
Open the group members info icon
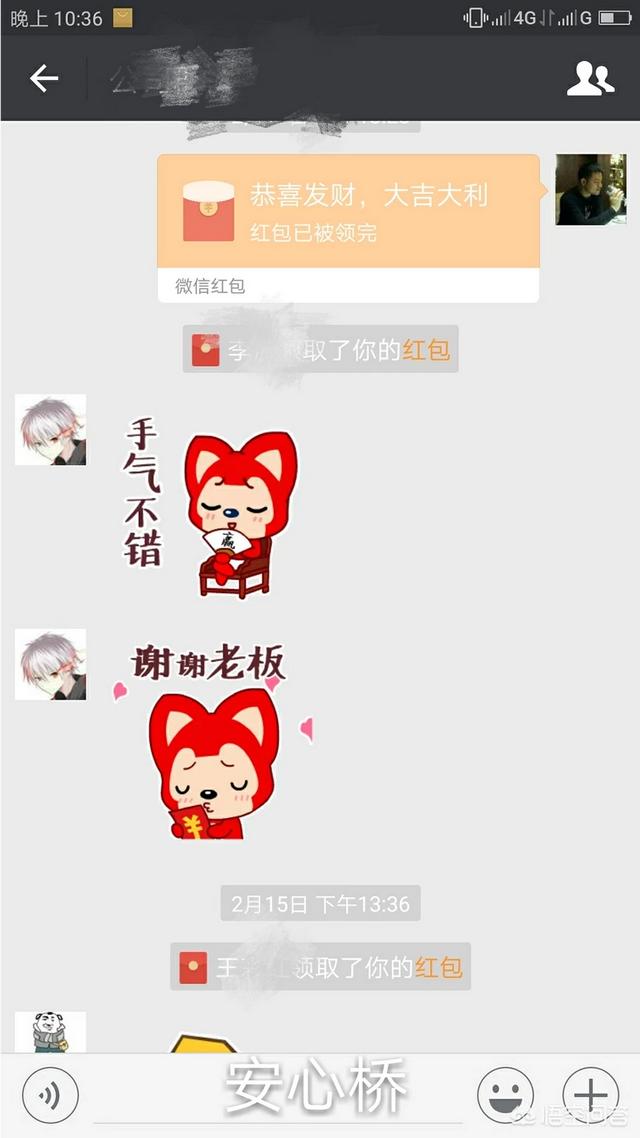pyautogui.click(x=590, y=78)
